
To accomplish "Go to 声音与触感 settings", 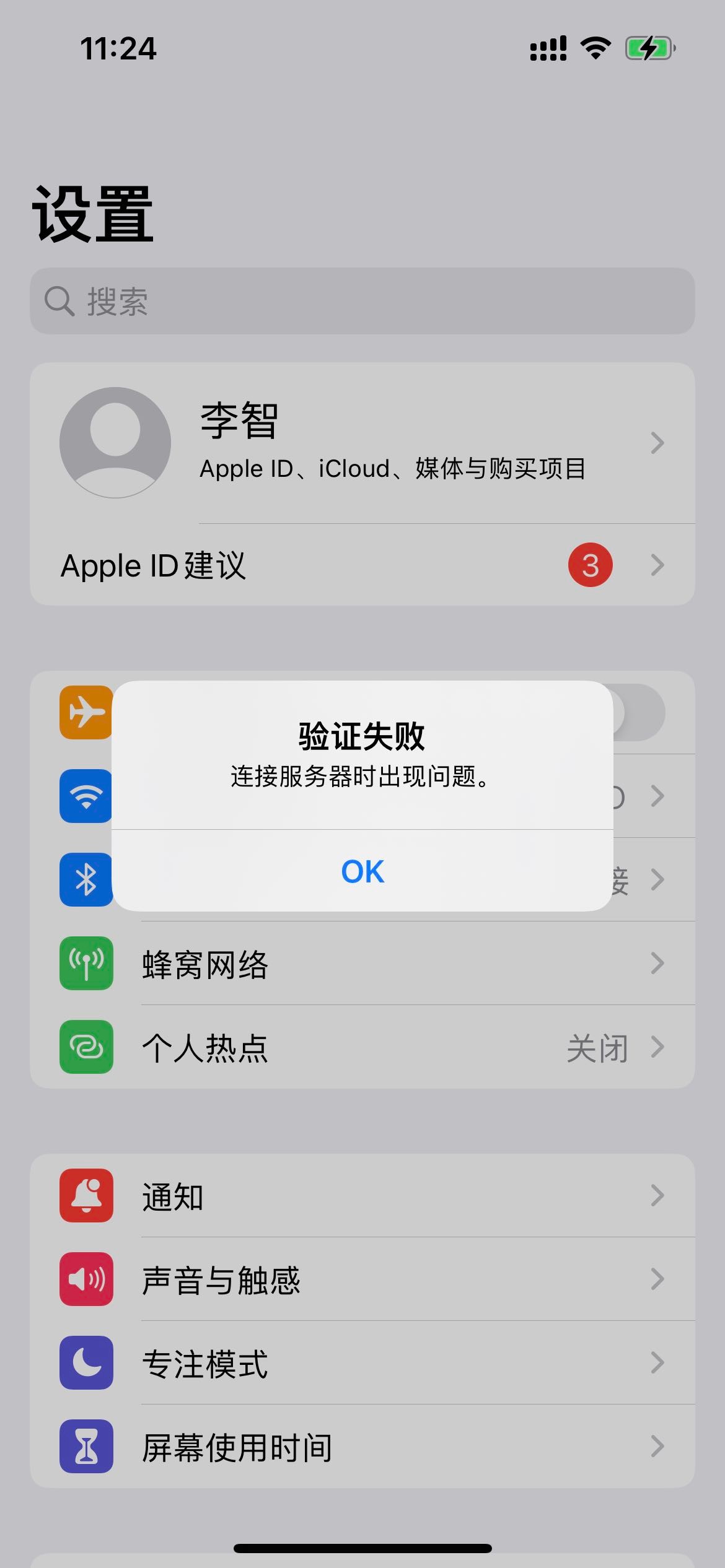I will pos(362,1279).
